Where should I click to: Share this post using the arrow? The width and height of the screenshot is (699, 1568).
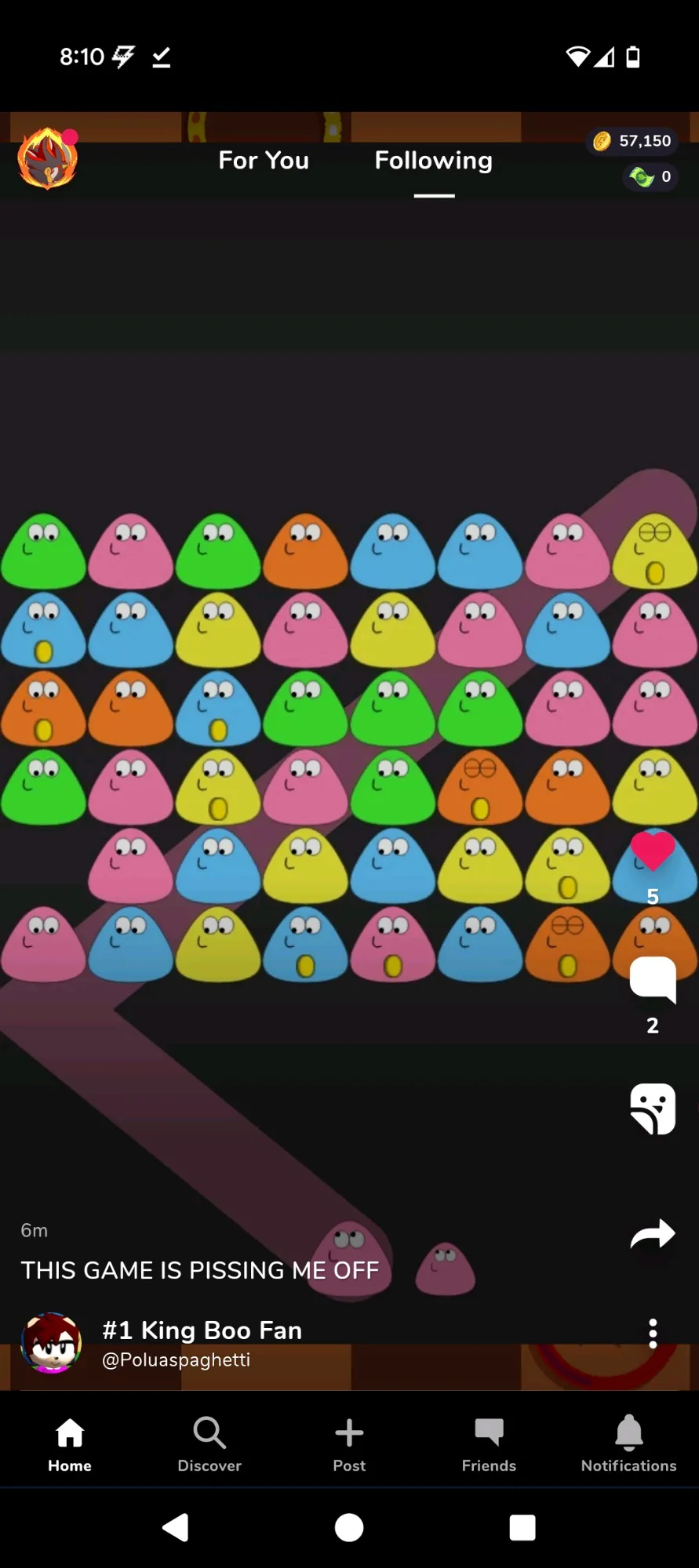[652, 1235]
